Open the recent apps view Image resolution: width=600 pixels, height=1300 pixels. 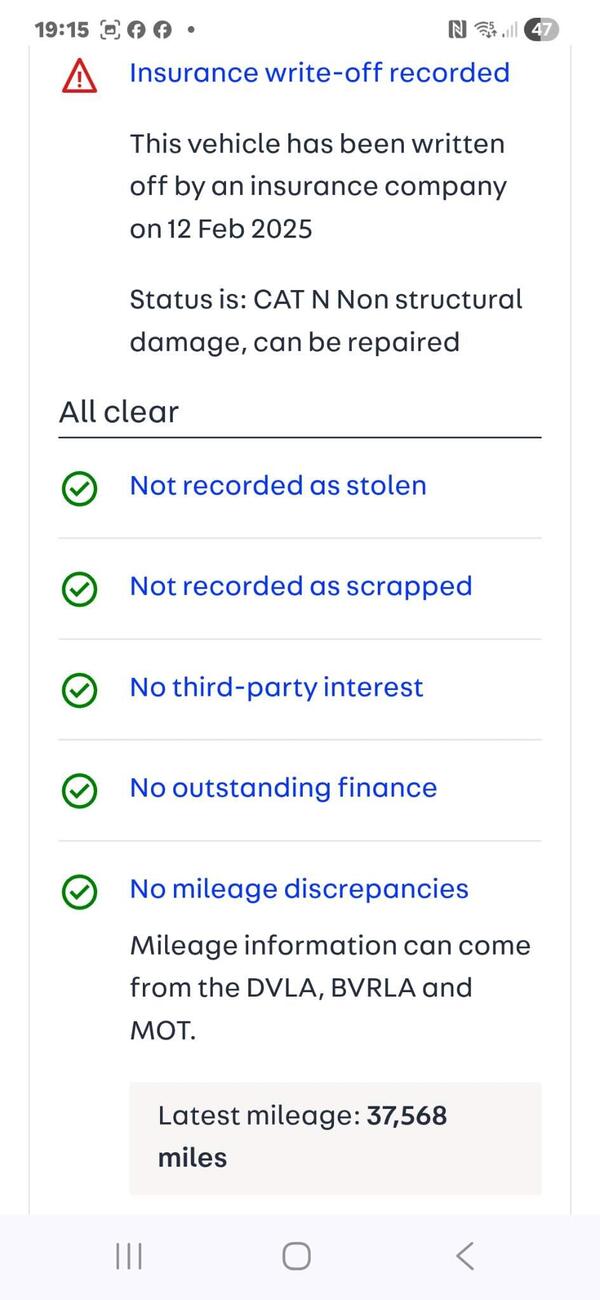[129, 1256]
